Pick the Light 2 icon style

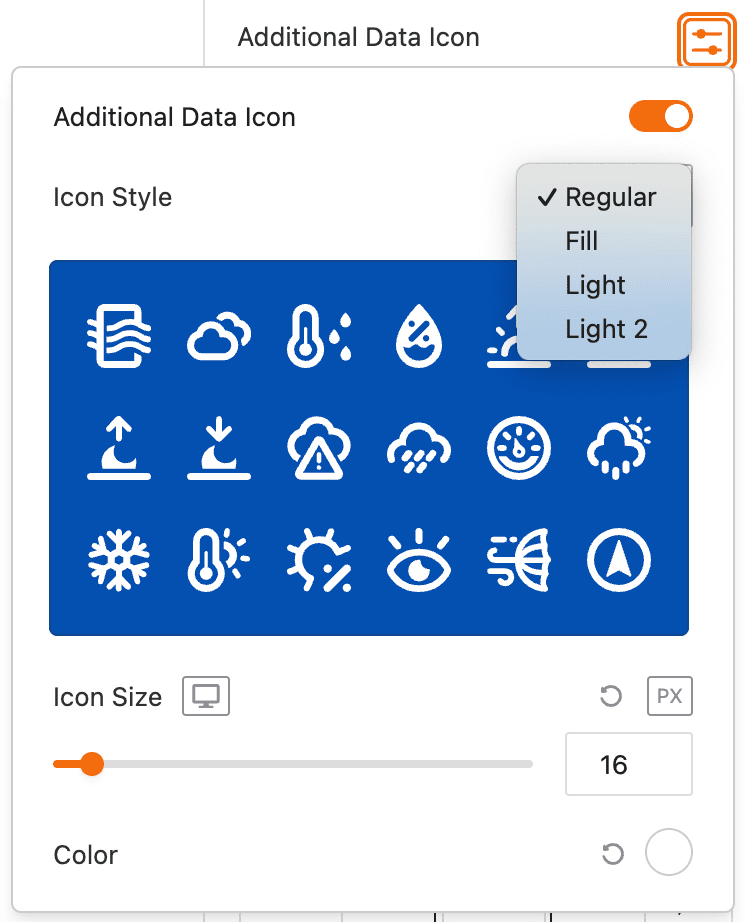click(x=606, y=329)
